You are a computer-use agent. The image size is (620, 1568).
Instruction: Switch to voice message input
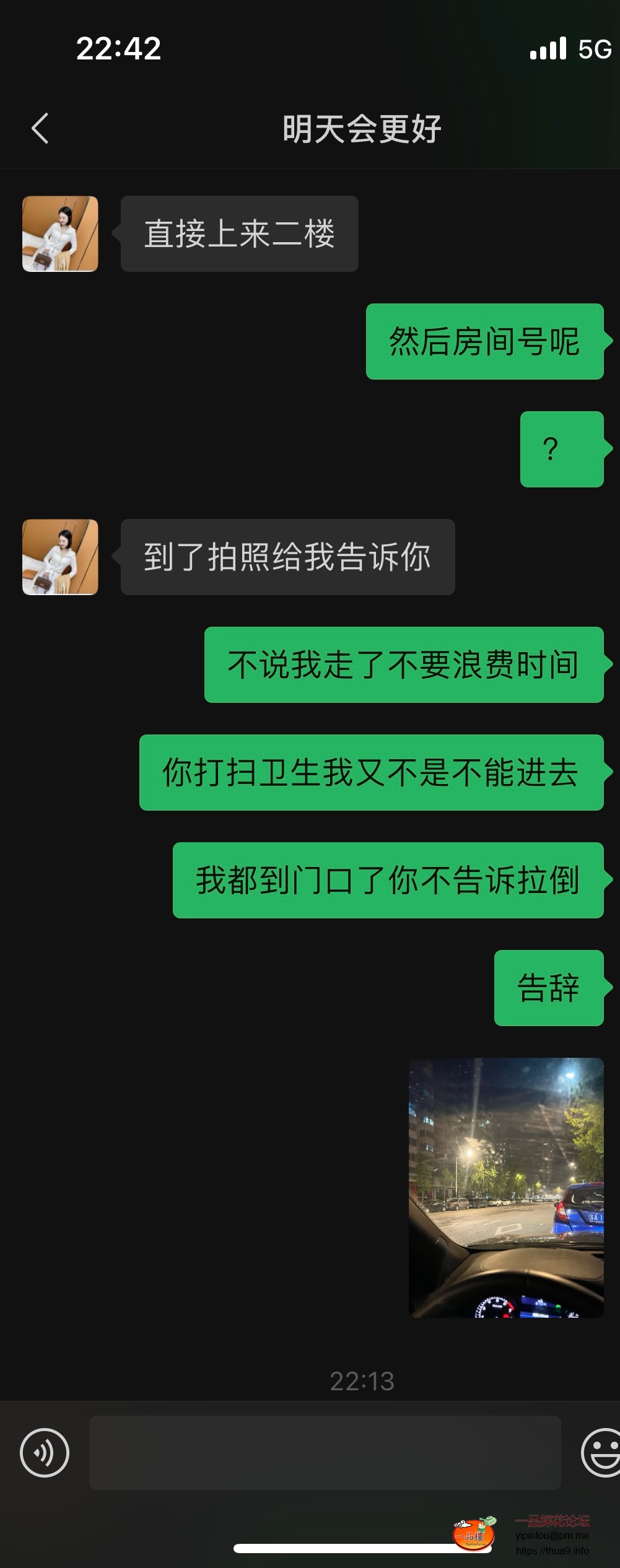(x=45, y=1453)
